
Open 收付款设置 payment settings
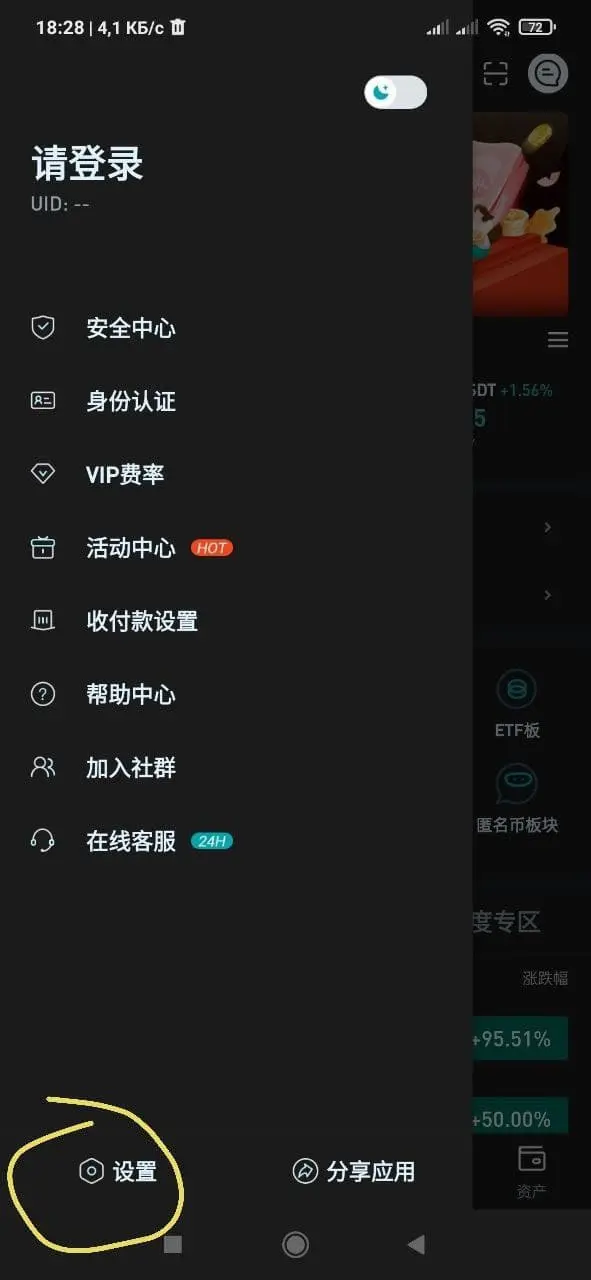(x=236, y=621)
